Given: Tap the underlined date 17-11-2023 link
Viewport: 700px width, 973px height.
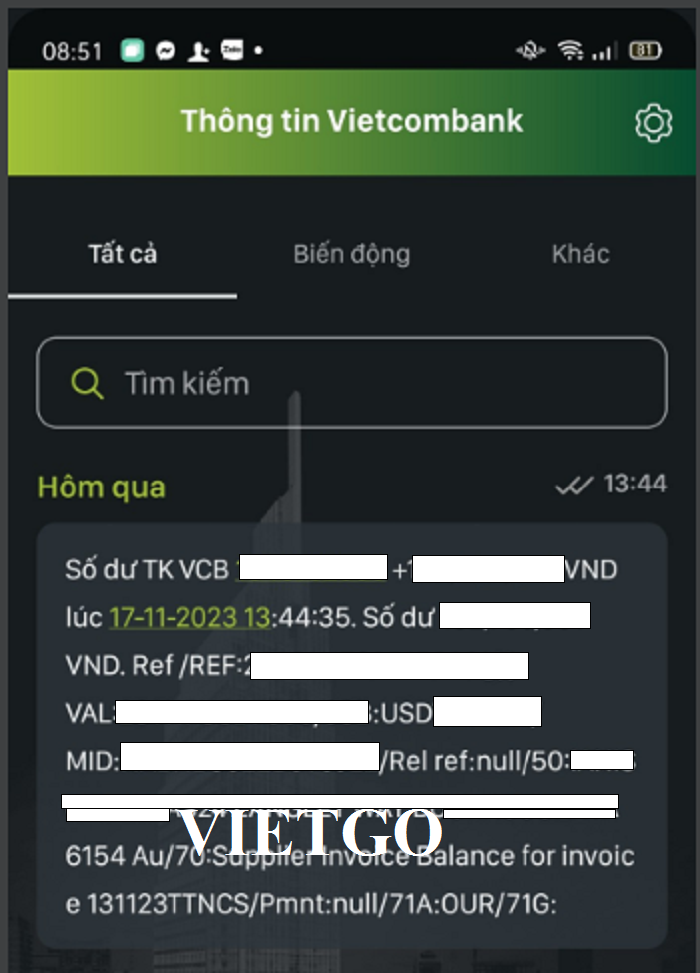Looking at the screenshot, I should click(189, 617).
